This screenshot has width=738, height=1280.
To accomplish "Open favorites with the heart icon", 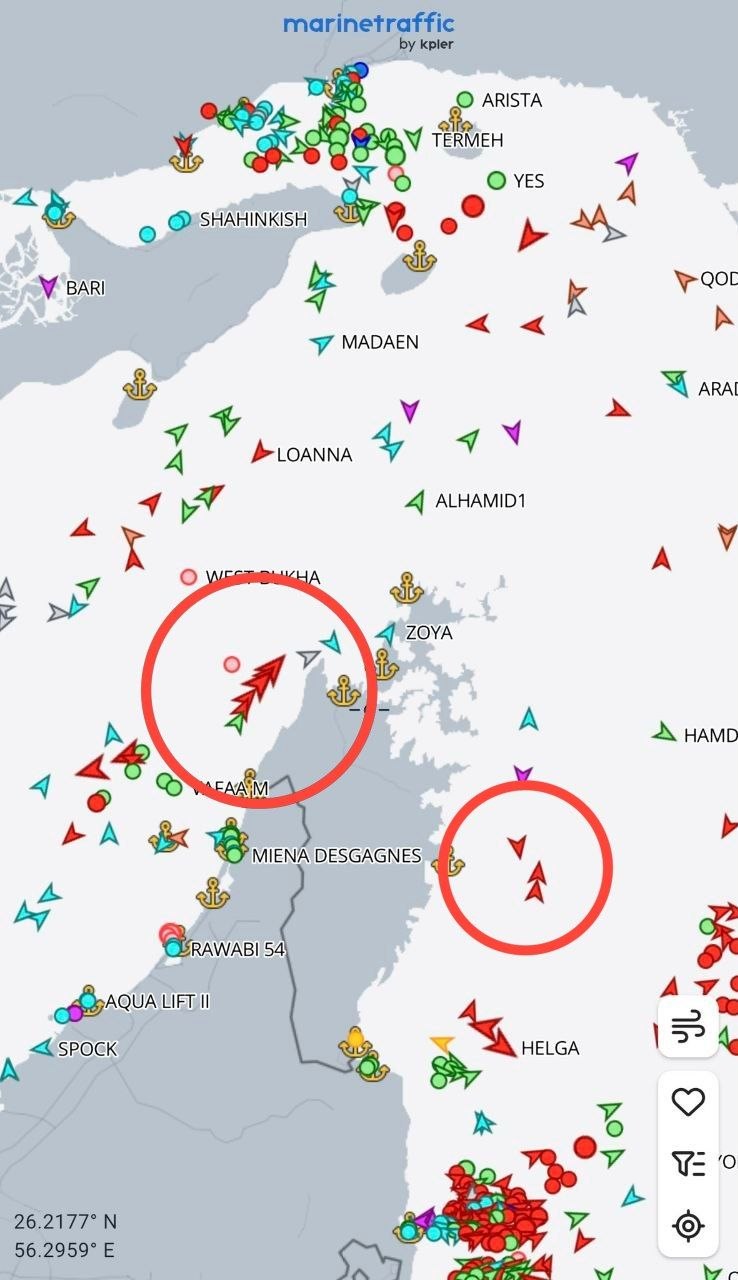I will tap(688, 1102).
